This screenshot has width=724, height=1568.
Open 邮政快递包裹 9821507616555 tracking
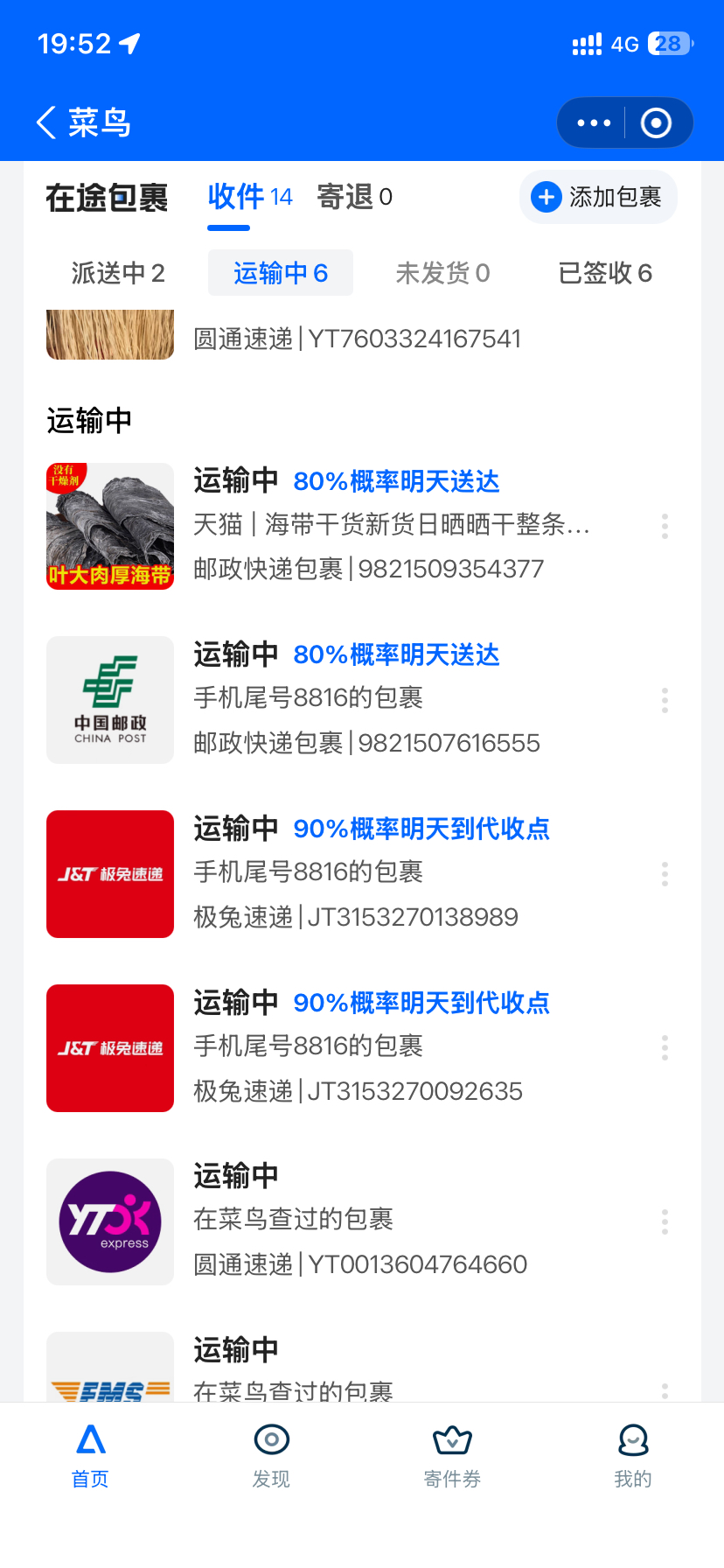pos(367,700)
